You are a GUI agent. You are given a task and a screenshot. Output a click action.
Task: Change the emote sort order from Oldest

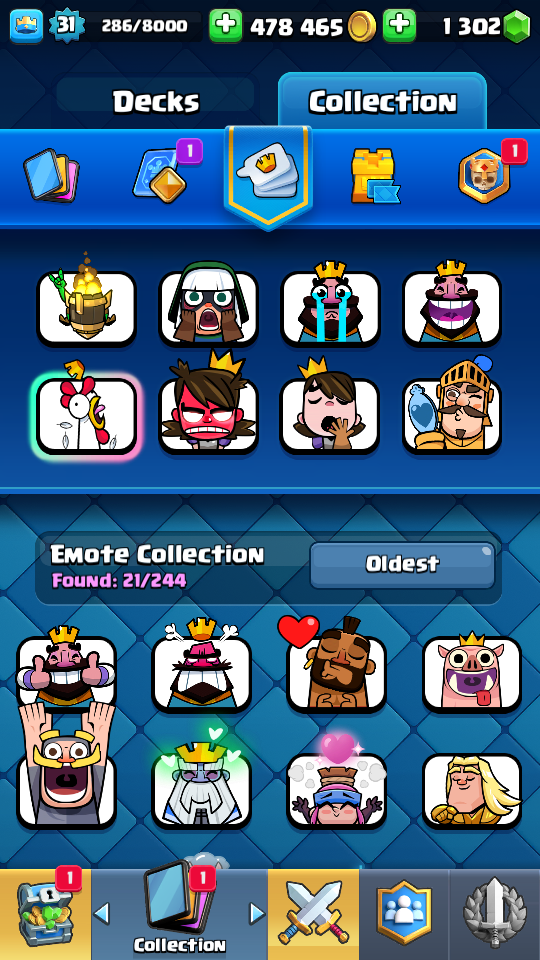point(402,564)
